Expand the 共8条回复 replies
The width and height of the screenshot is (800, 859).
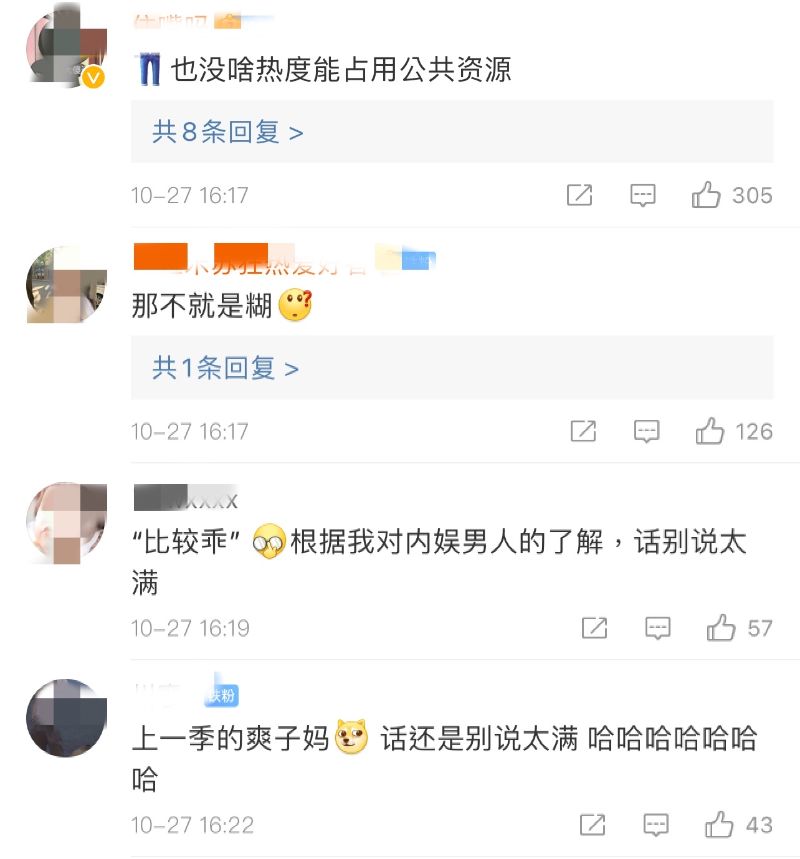[x=227, y=132]
